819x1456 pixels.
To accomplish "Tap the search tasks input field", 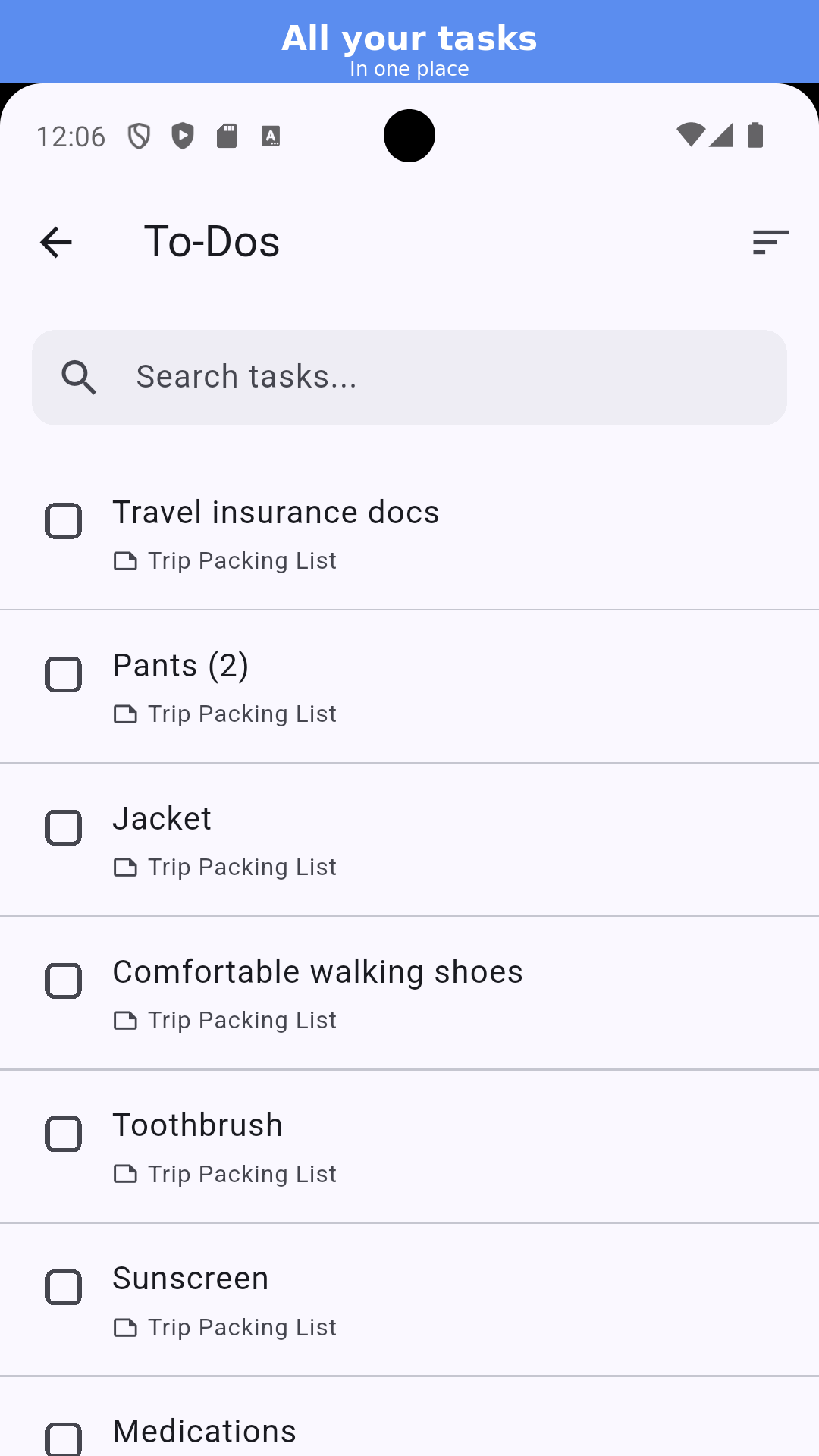I will (x=409, y=377).
